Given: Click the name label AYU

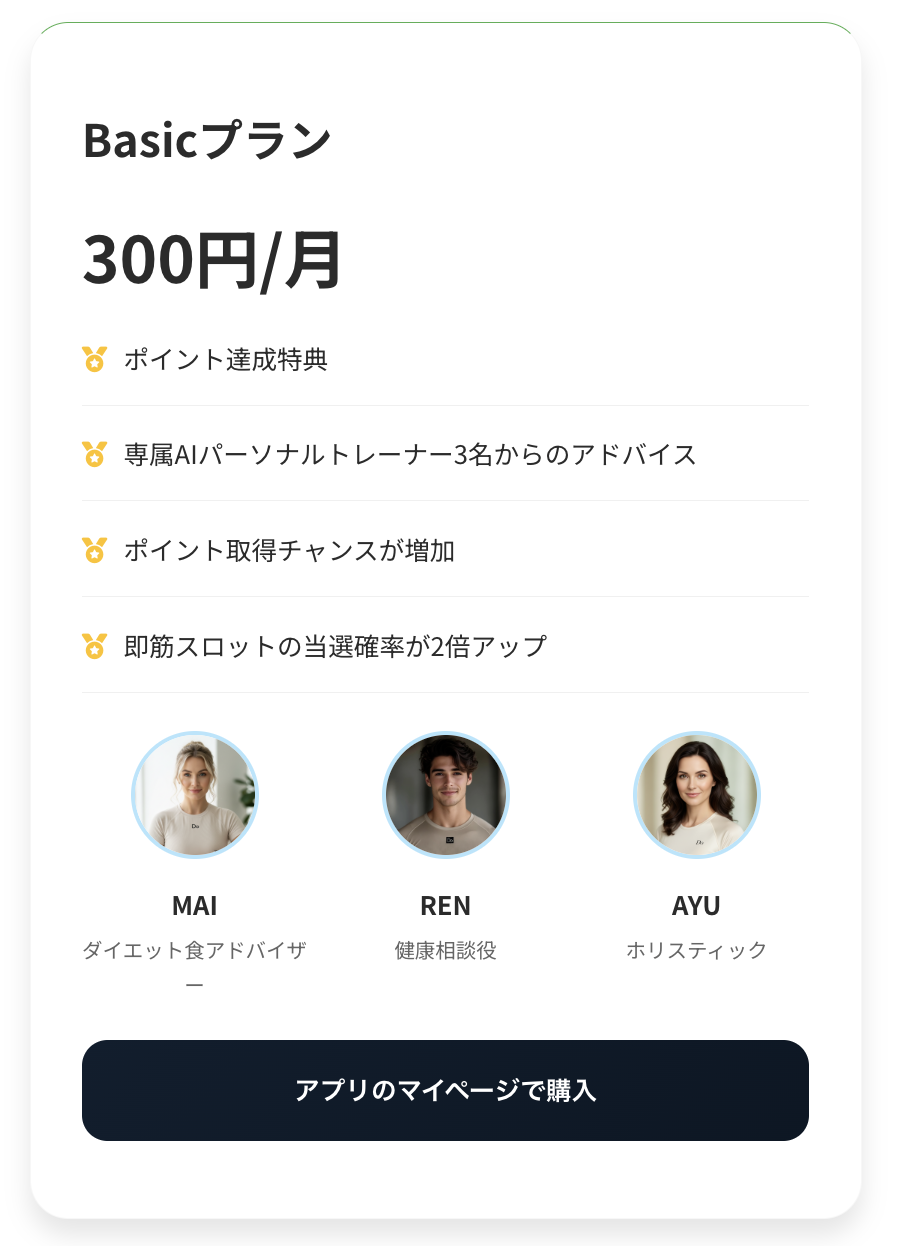Looking at the screenshot, I should tap(697, 905).
